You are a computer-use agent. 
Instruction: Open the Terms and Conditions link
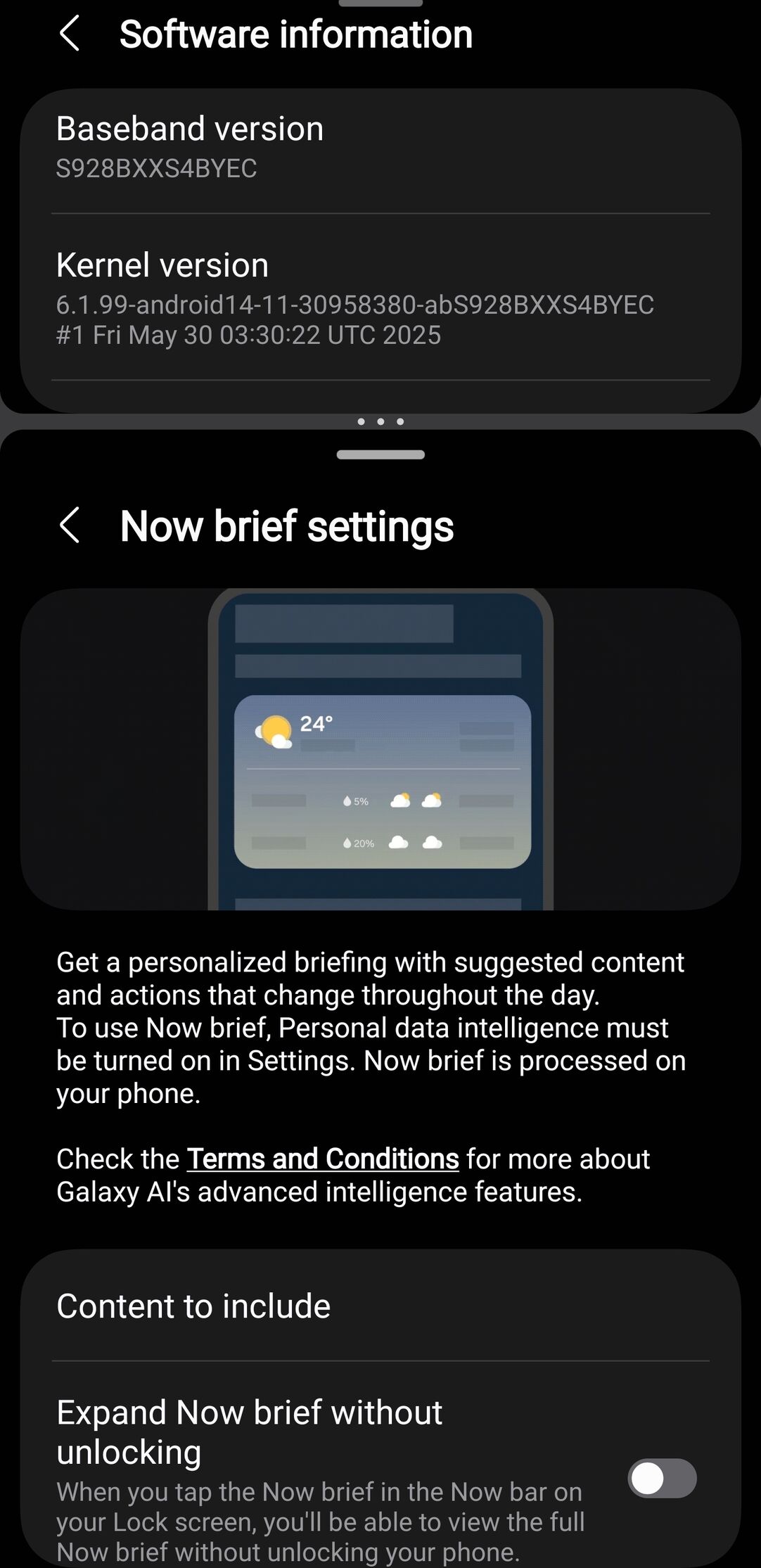coord(323,1159)
